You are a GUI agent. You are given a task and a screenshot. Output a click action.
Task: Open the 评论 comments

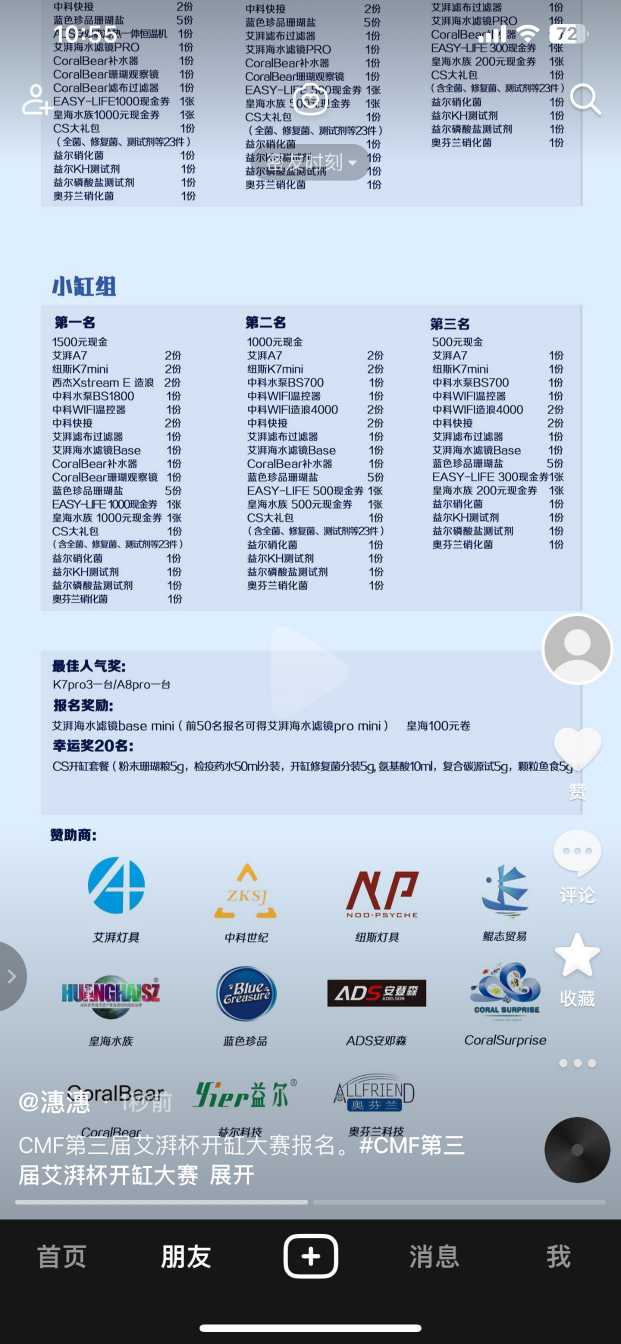577,856
